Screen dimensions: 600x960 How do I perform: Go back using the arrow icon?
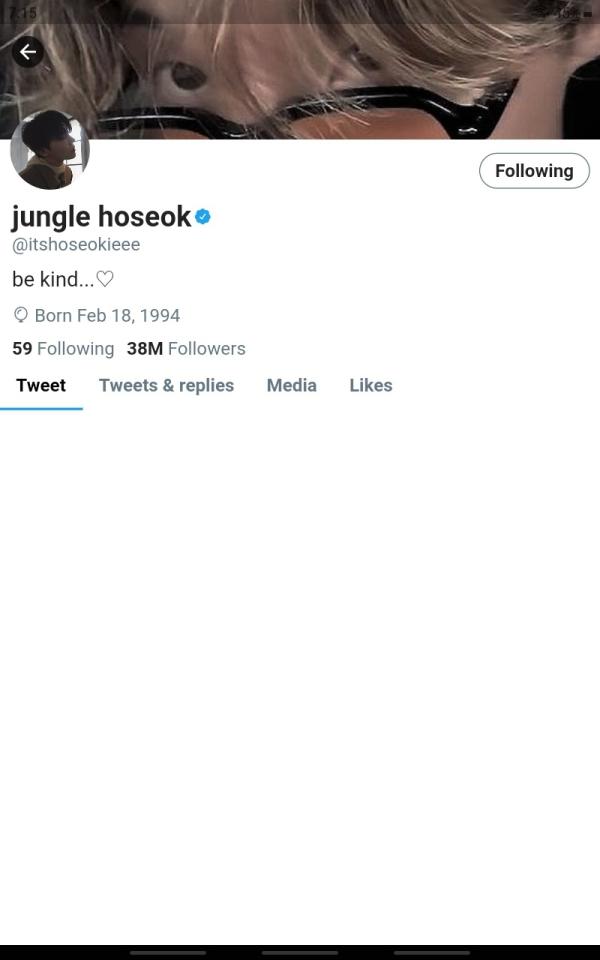(x=28, y=52)
